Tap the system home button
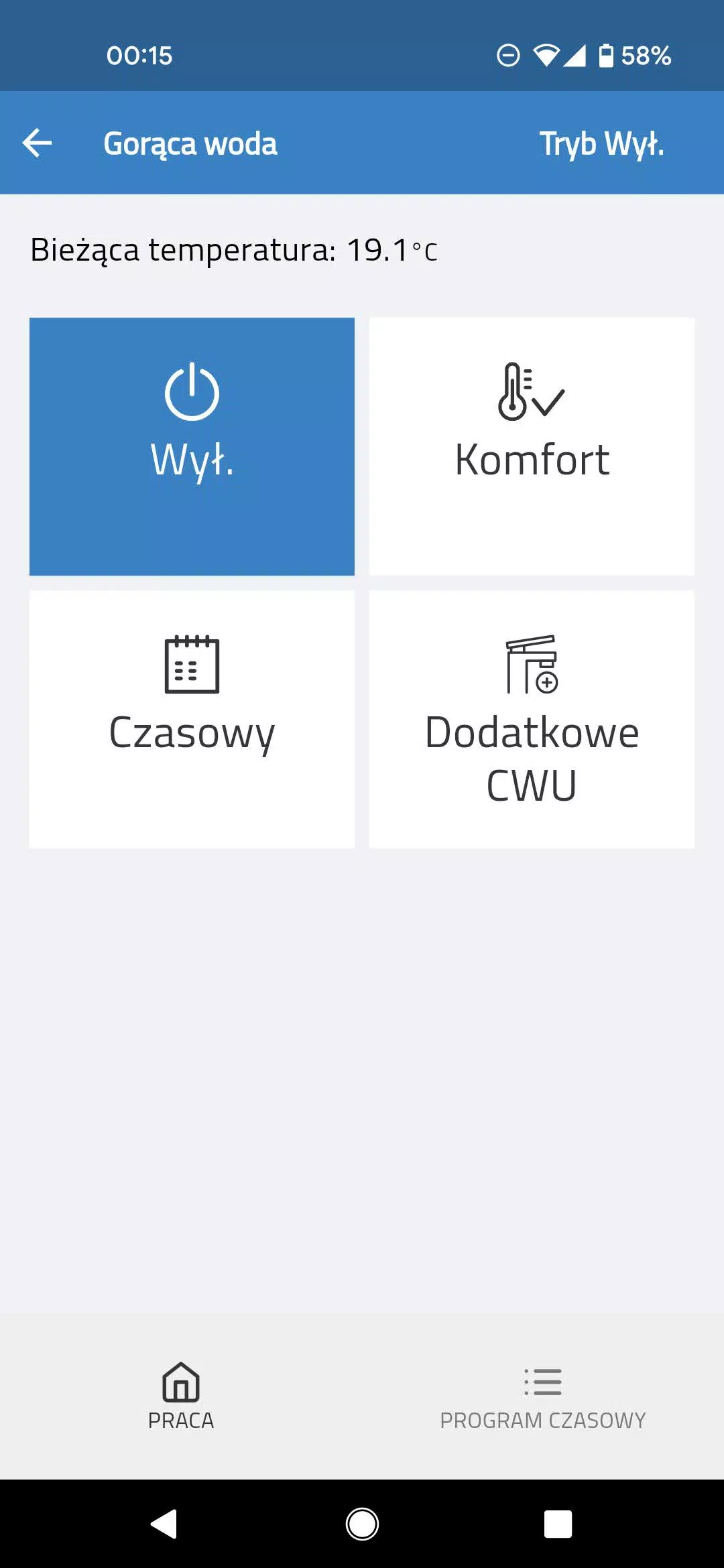 coord(362,1524)
